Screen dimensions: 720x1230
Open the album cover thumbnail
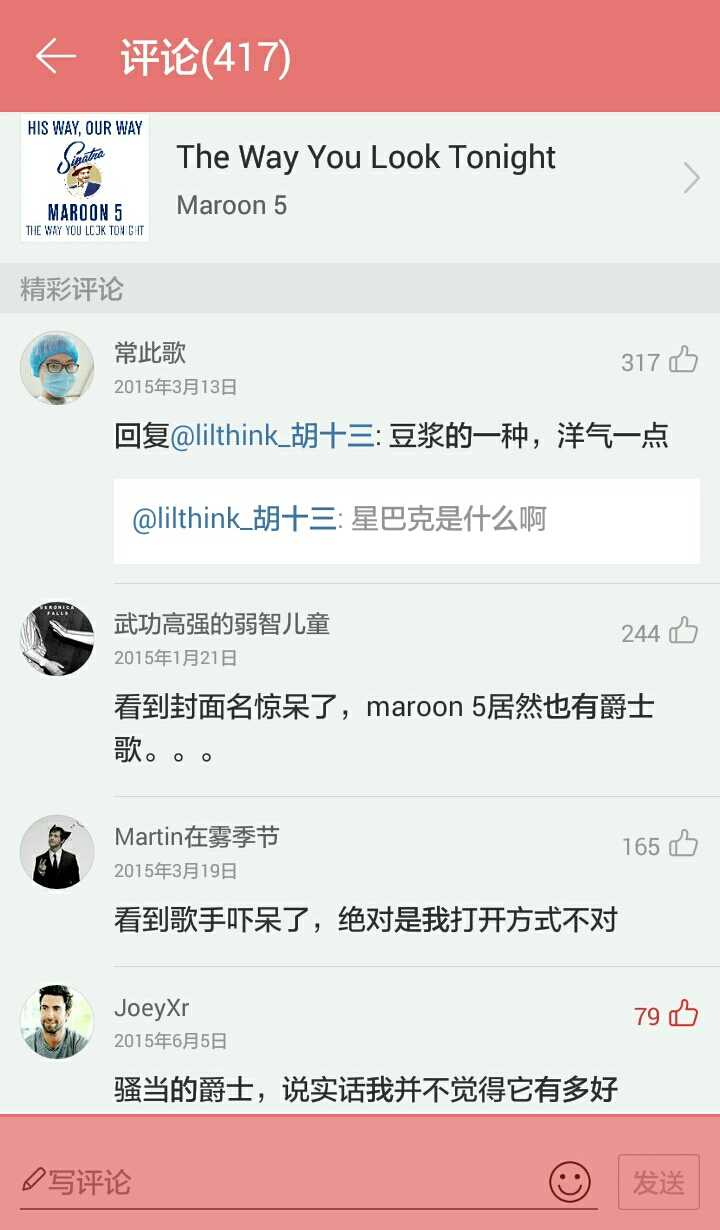84,177
